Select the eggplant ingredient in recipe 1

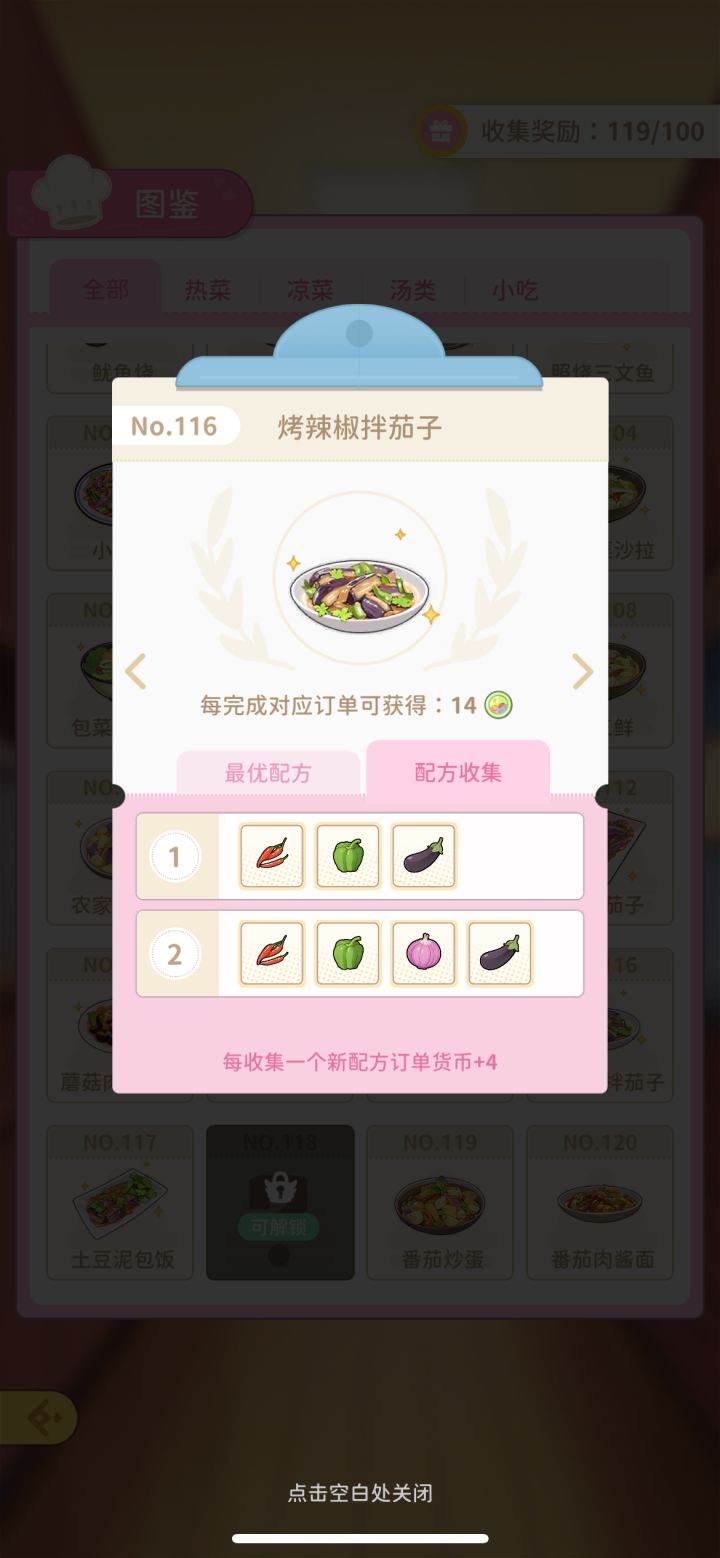[422, 856]
